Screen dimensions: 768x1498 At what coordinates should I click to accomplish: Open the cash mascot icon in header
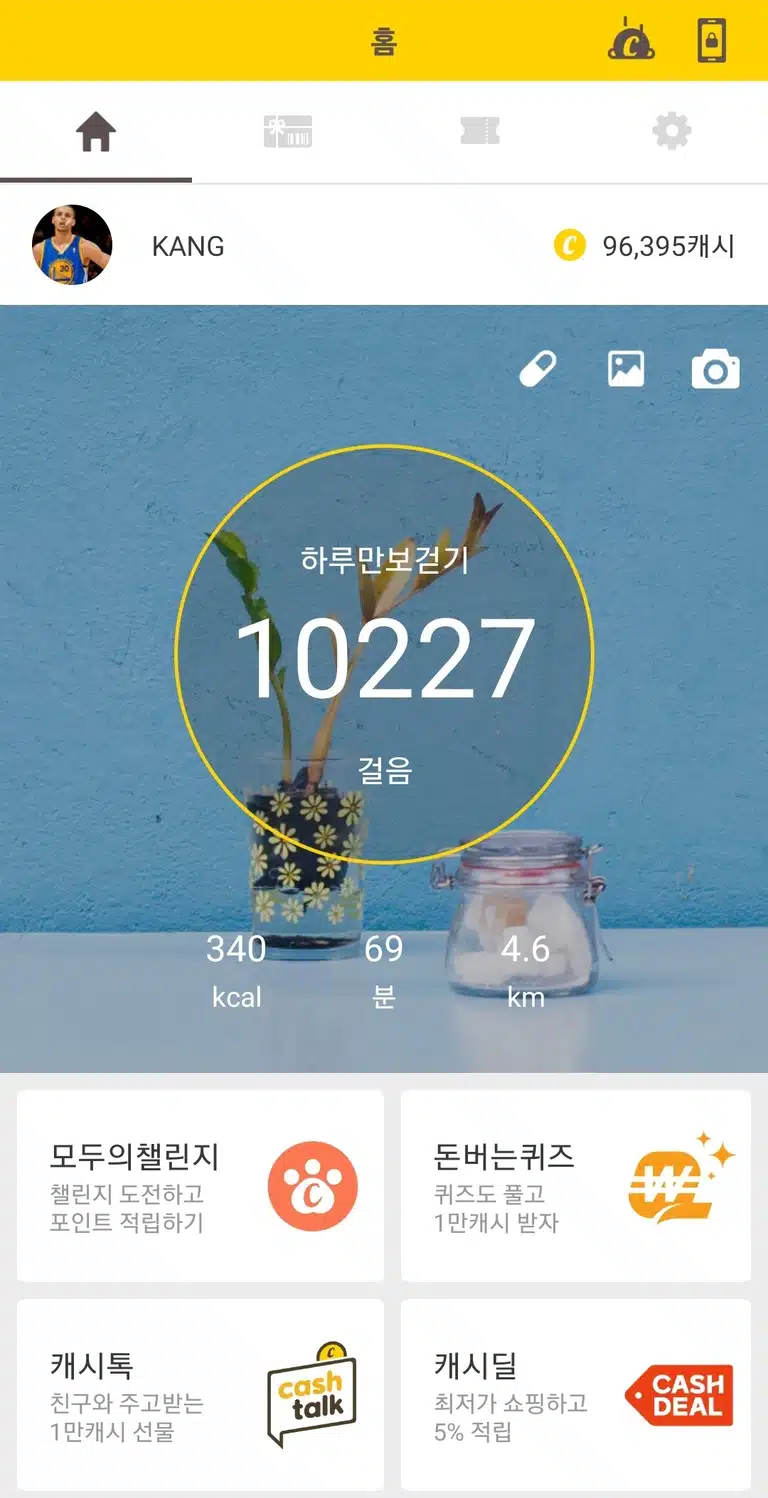pyautogui.click(x=631, y=40)
